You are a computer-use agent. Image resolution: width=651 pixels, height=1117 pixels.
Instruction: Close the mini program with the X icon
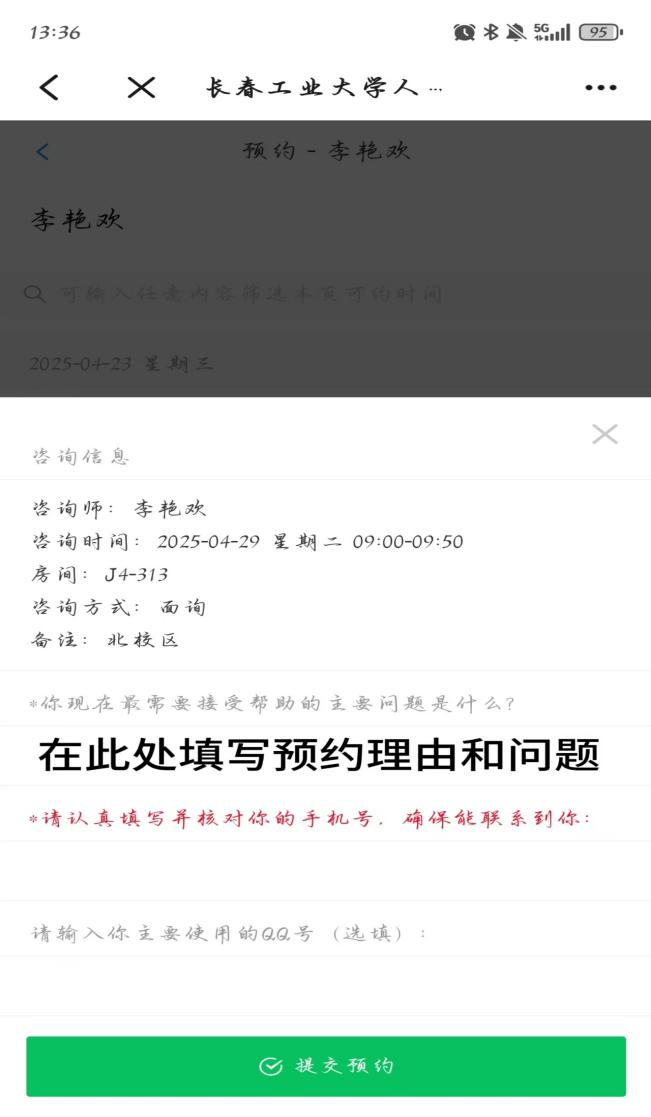click(141, 88)
